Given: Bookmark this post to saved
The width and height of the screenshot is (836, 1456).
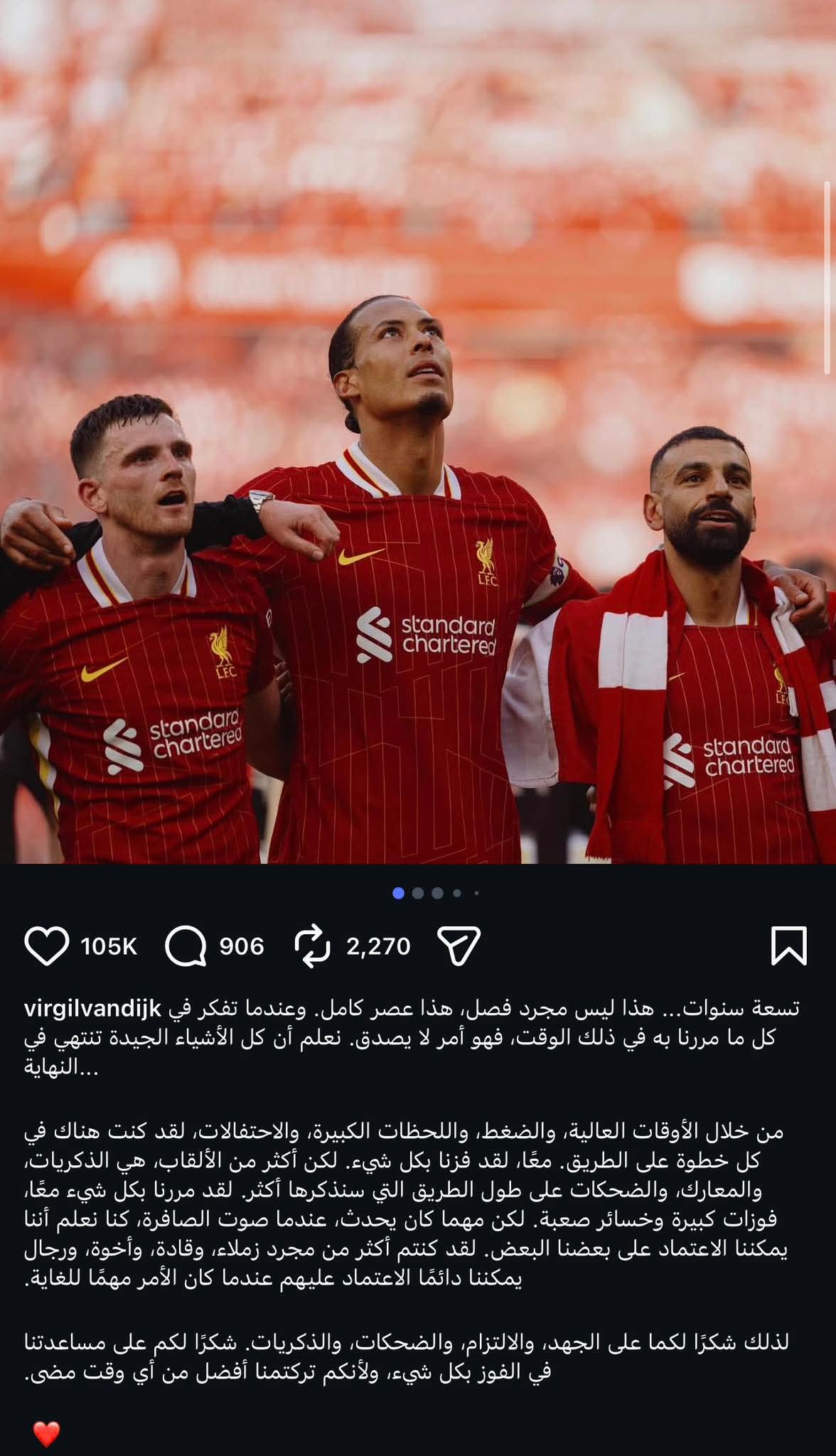Looking at the screenshot, I should pyautogui.click(x=789, y=946).
